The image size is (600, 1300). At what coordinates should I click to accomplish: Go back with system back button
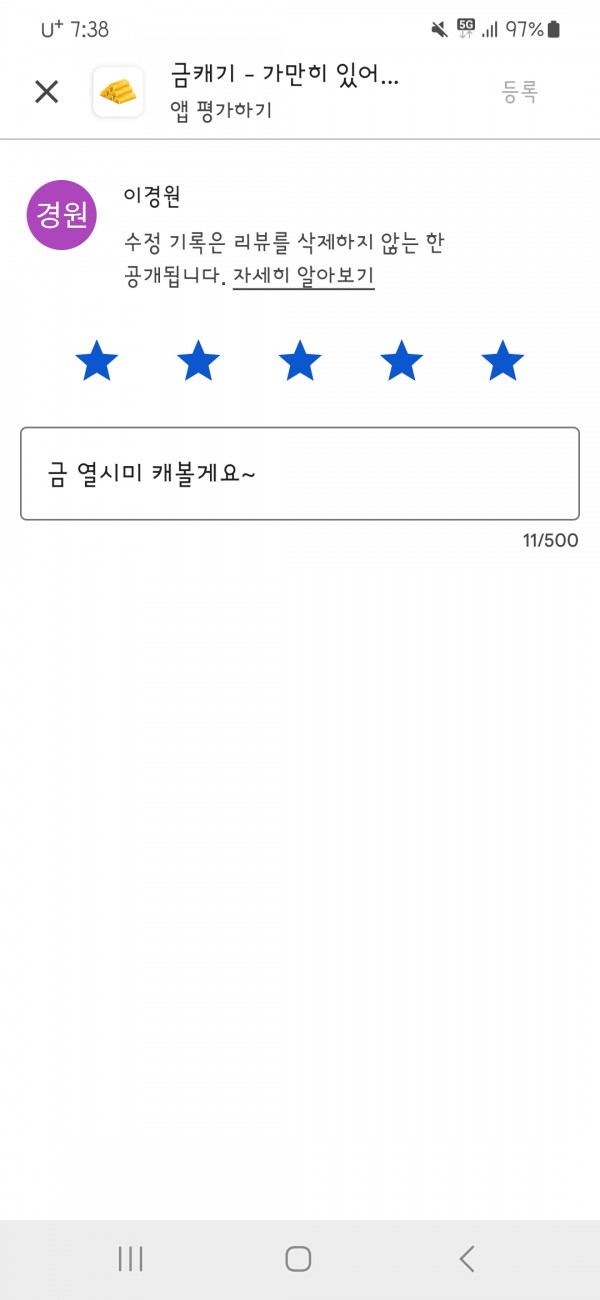point(467,1259)
